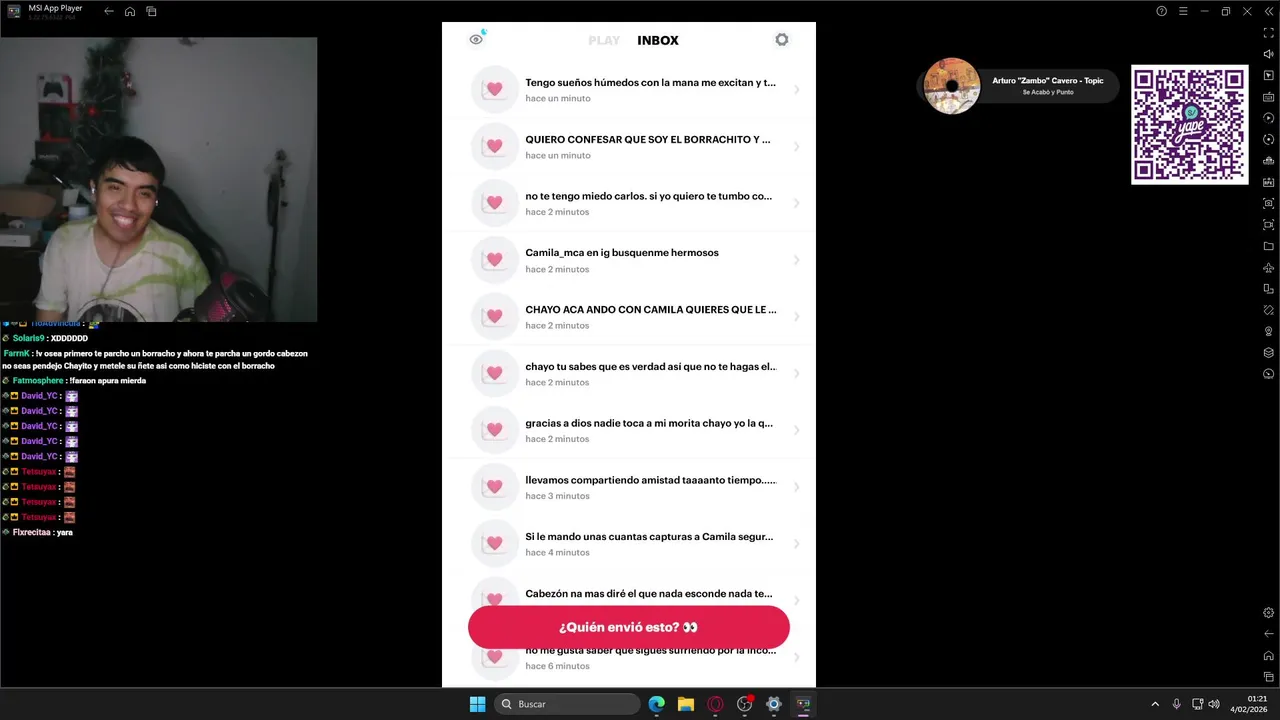Screen dimensions: 1280x720
Task: Tap the eye icon in header
Action: tap(476, 40)
